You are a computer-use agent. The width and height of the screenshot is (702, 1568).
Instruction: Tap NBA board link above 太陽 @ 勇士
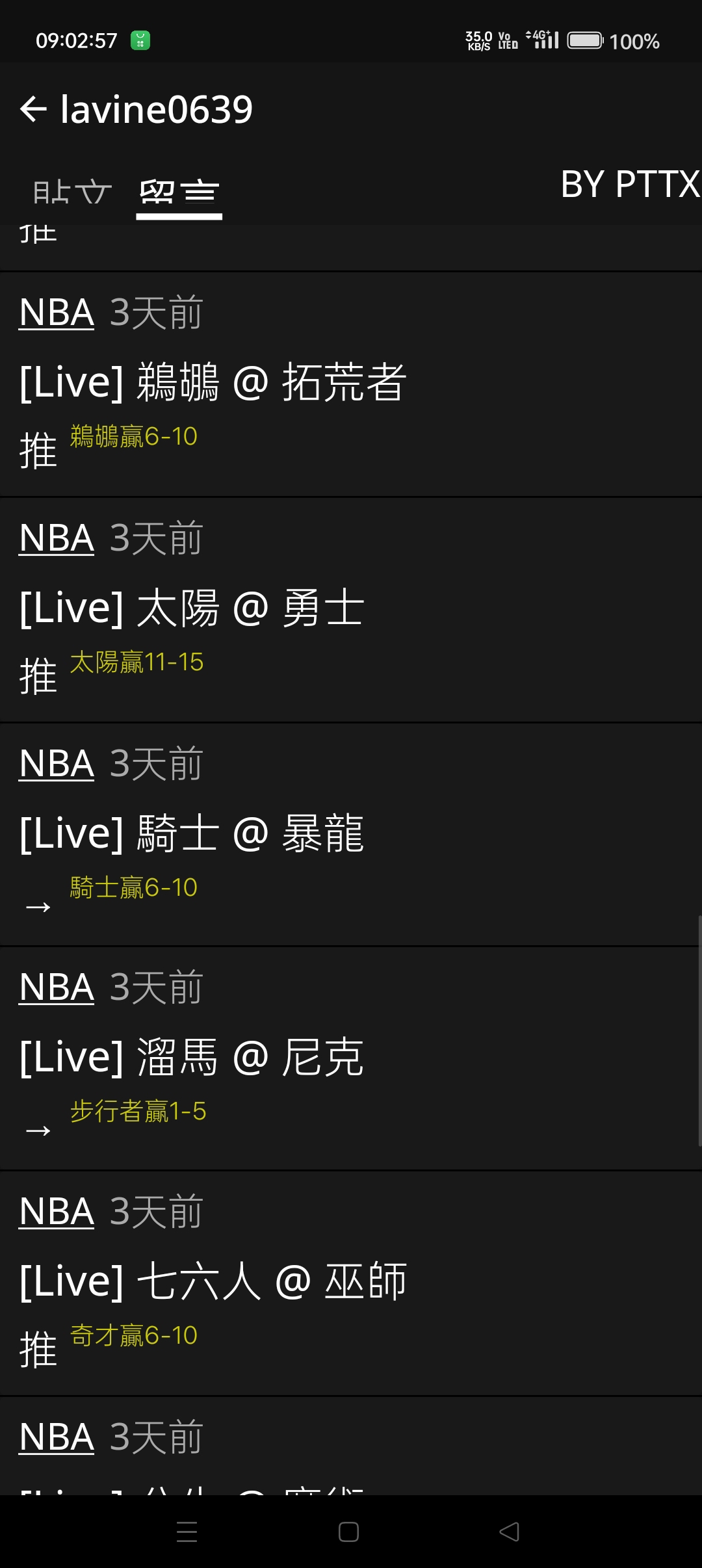(x=57, y=538)
